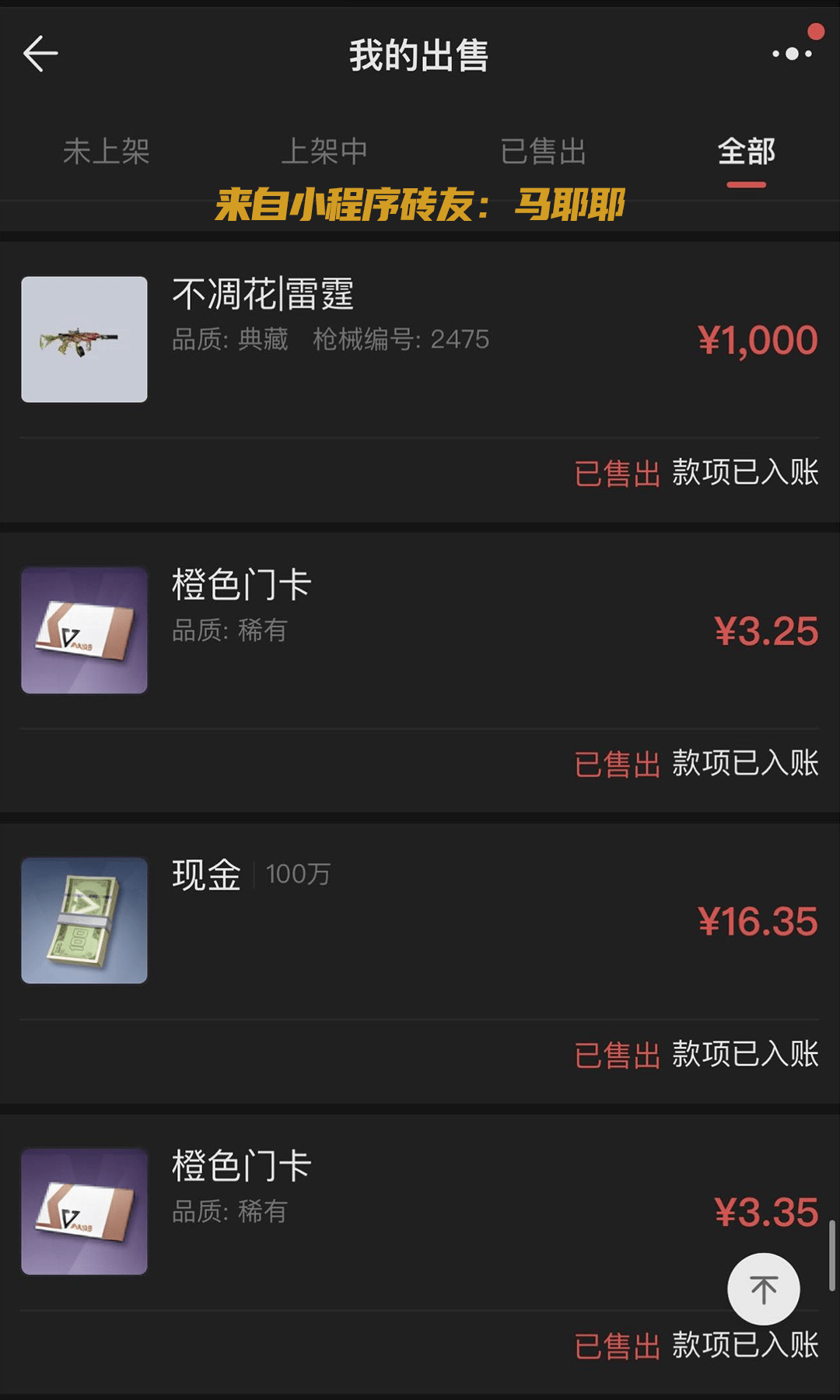Select the 全部 tab
Viewport: 840px width, 1400px height.
[x=747, y=152]
